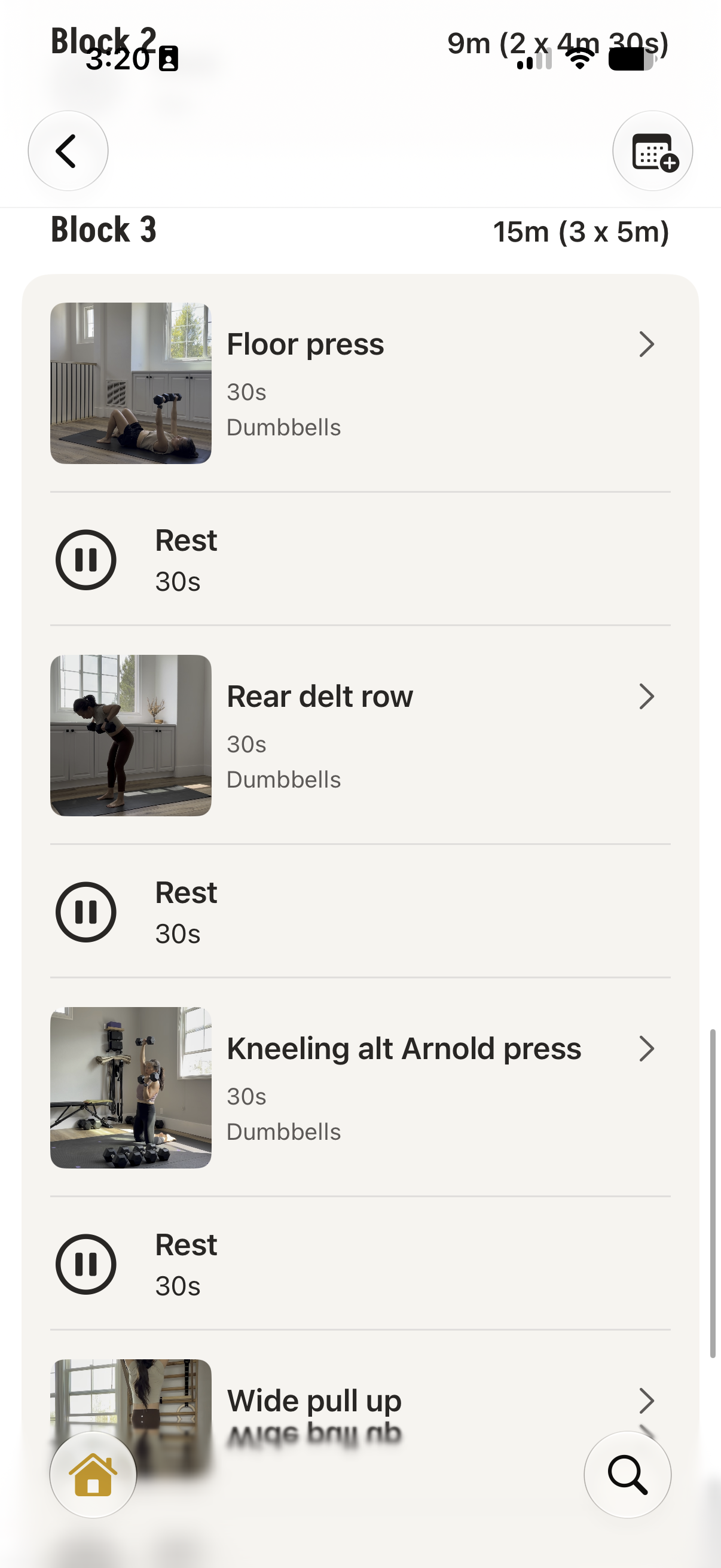
Task: Open the Floor press exercise
Action: [360, 383]
